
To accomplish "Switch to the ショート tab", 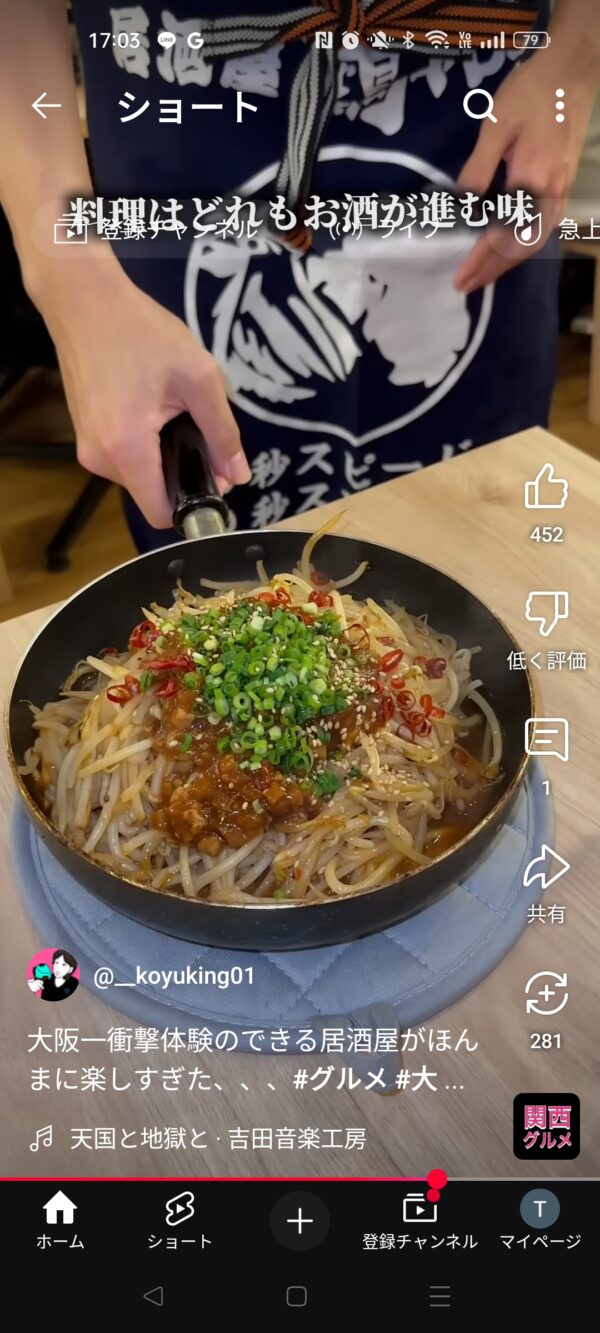I will pyautogui.click(x=180, y=1221).
